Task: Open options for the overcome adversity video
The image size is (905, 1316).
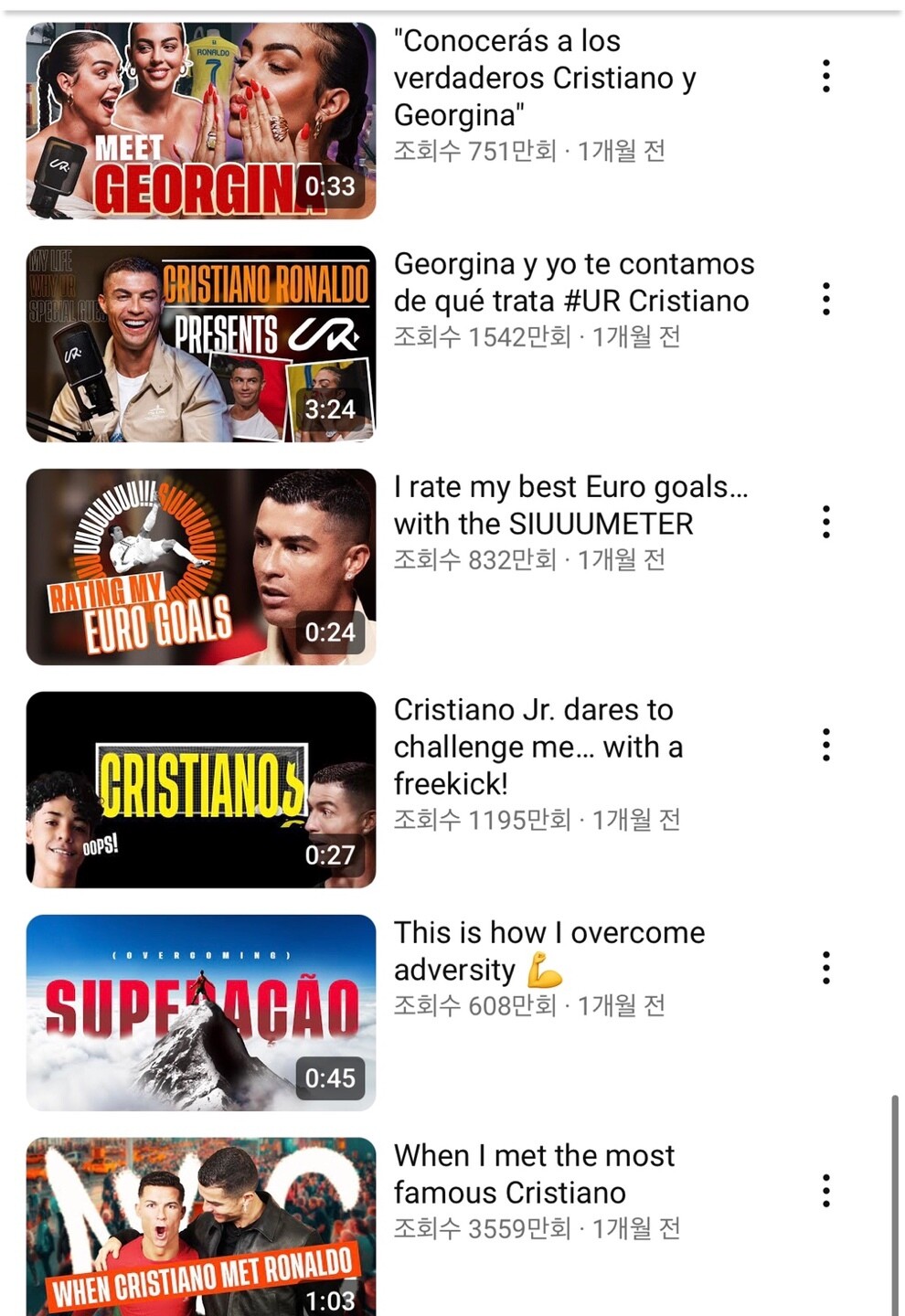Action: (826, 969)
